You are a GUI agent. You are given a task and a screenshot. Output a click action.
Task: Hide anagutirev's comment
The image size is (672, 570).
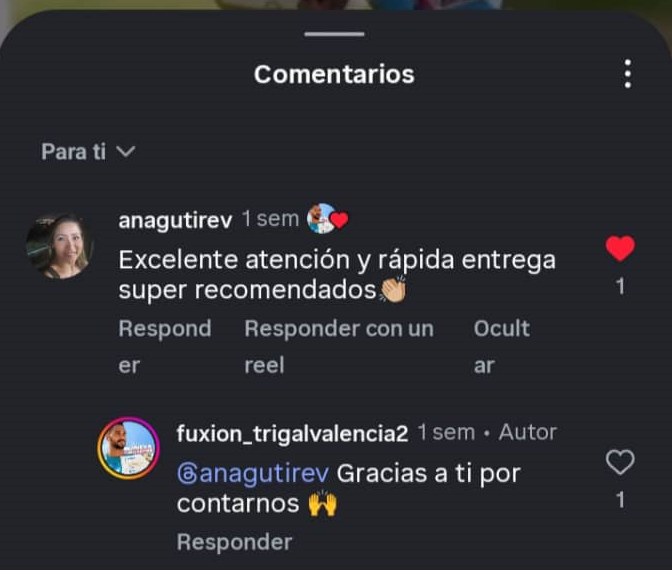click(501, 346)
